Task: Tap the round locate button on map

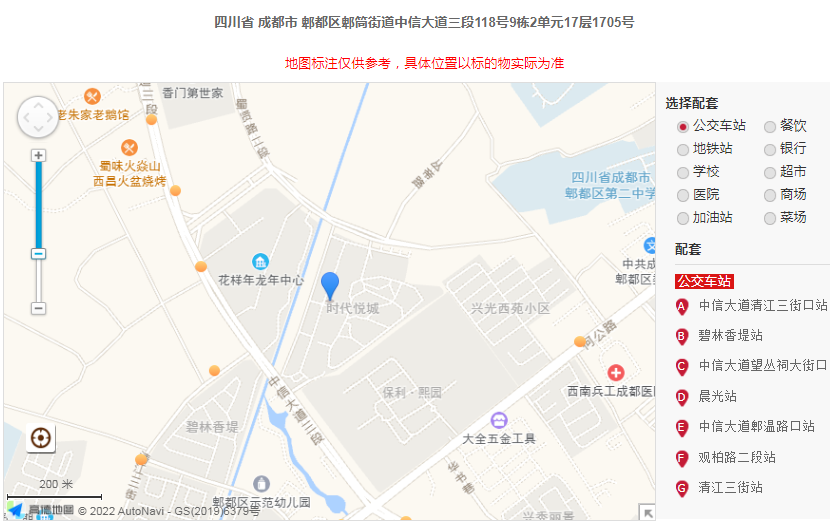Action: [x=41, y=438]
